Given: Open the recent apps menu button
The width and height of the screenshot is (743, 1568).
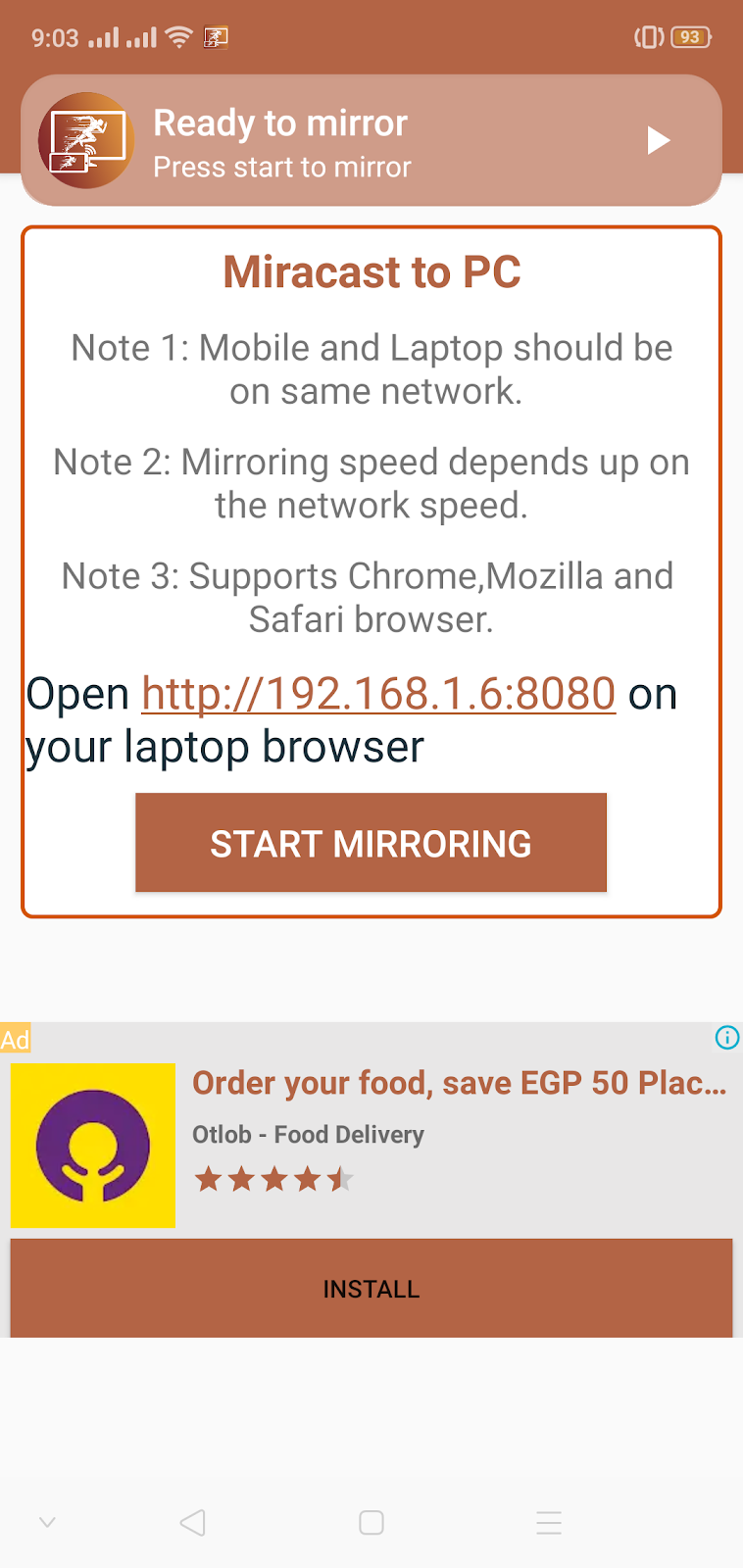Looking at the screenshot, I should coord(549,1522).
